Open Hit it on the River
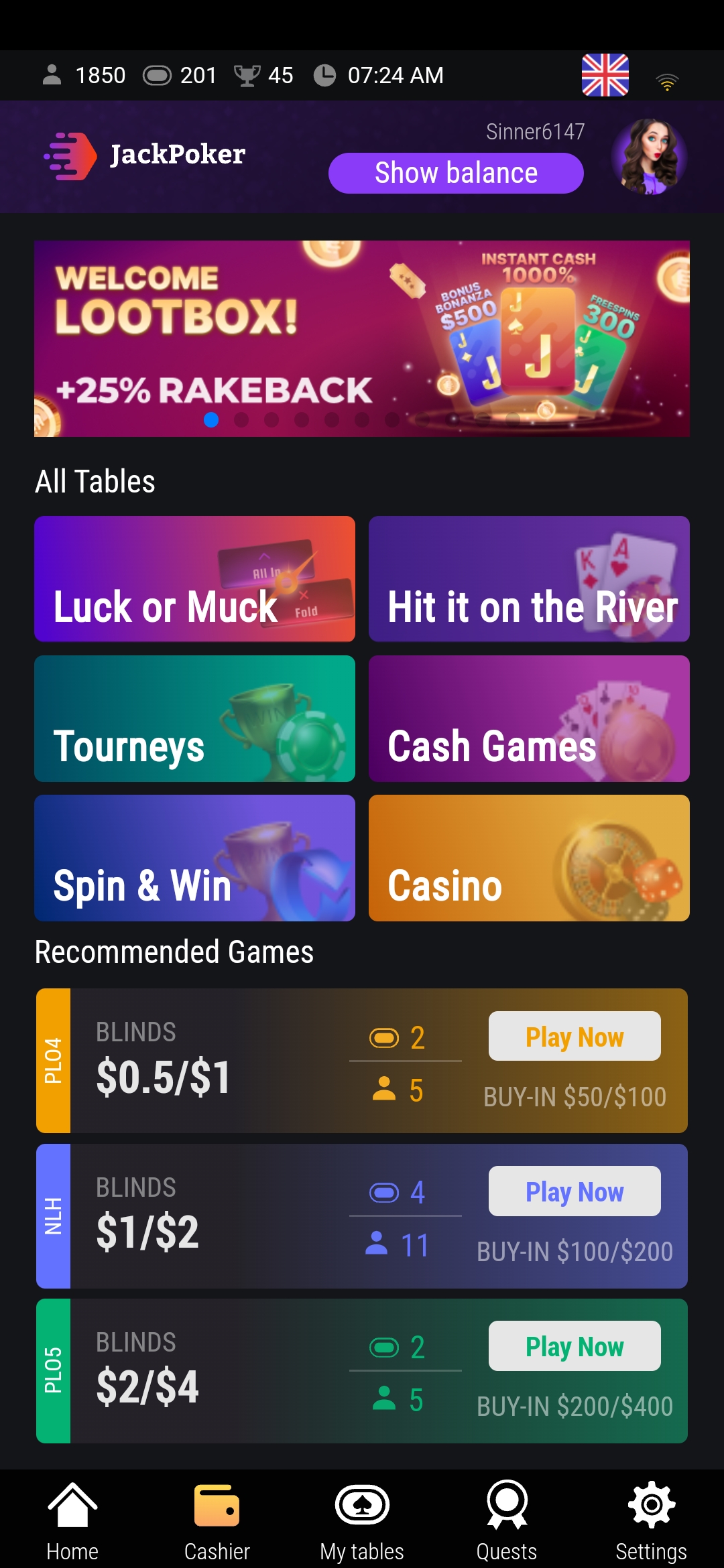The height and width of the screenshot is (1568, 724). (529, 579)
